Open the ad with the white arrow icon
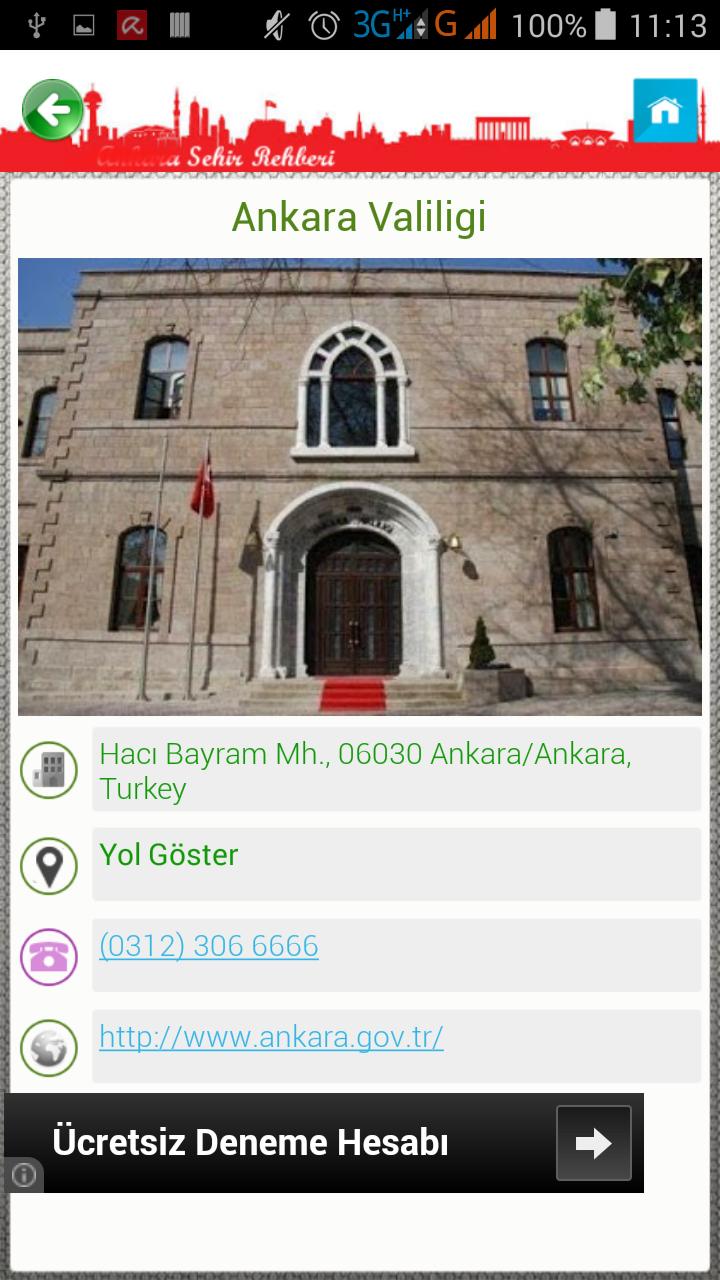 click(594, 1142)
